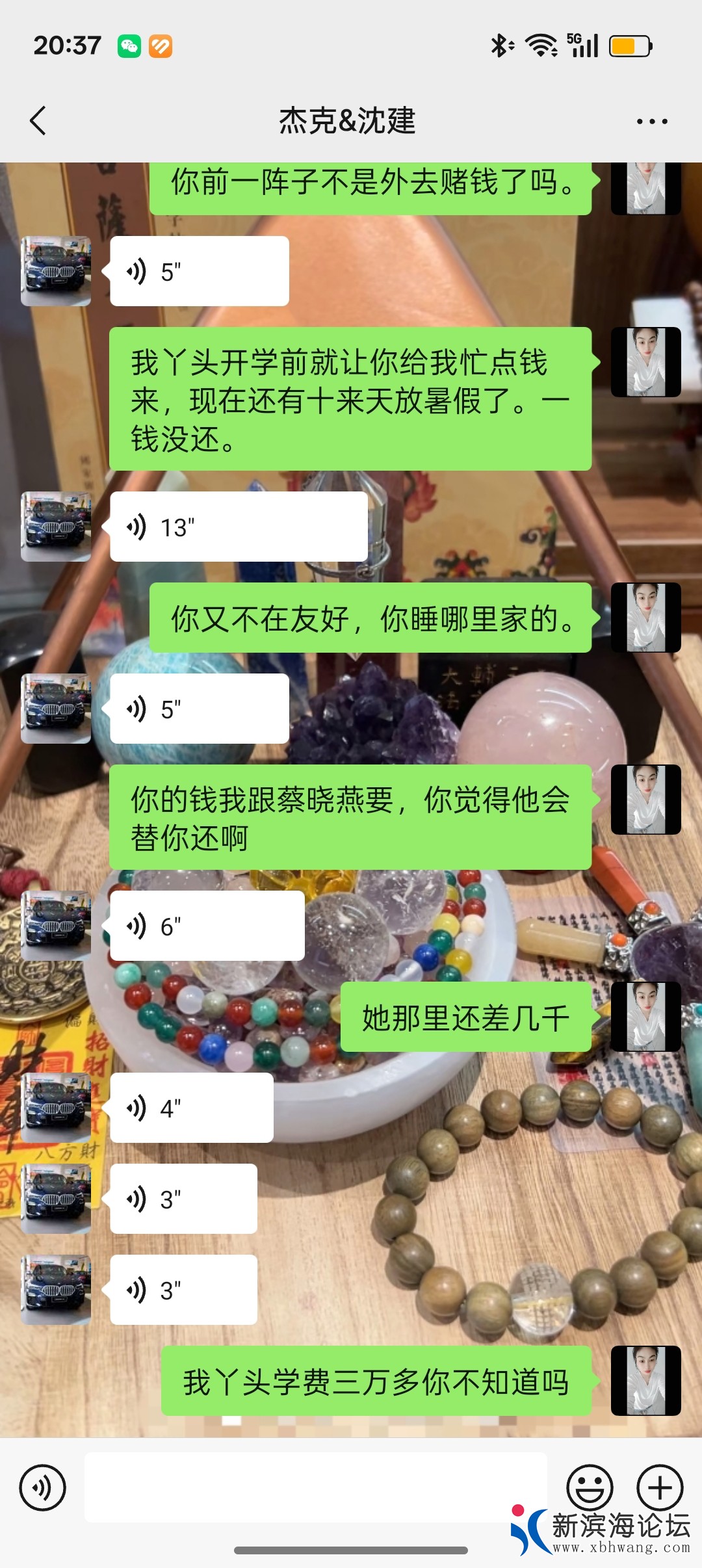This screenshot has width=702, height=1568.
Task: Play the 6" voice message
Action: 207,926
